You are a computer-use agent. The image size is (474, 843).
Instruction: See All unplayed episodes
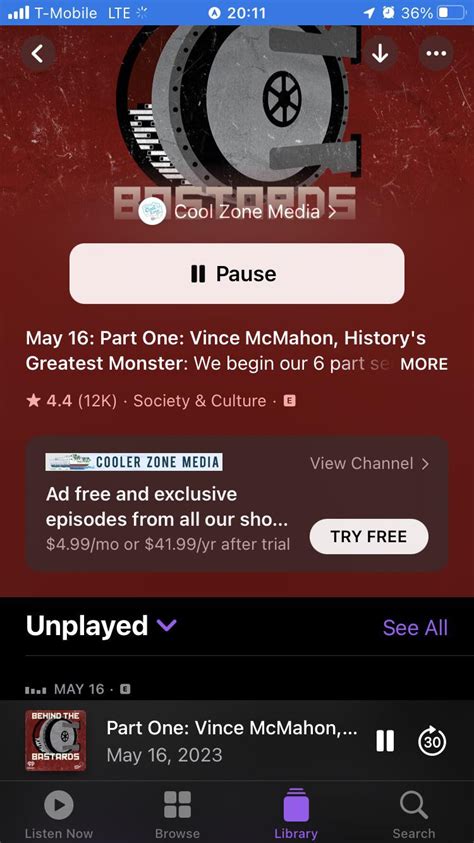[415, 627]
